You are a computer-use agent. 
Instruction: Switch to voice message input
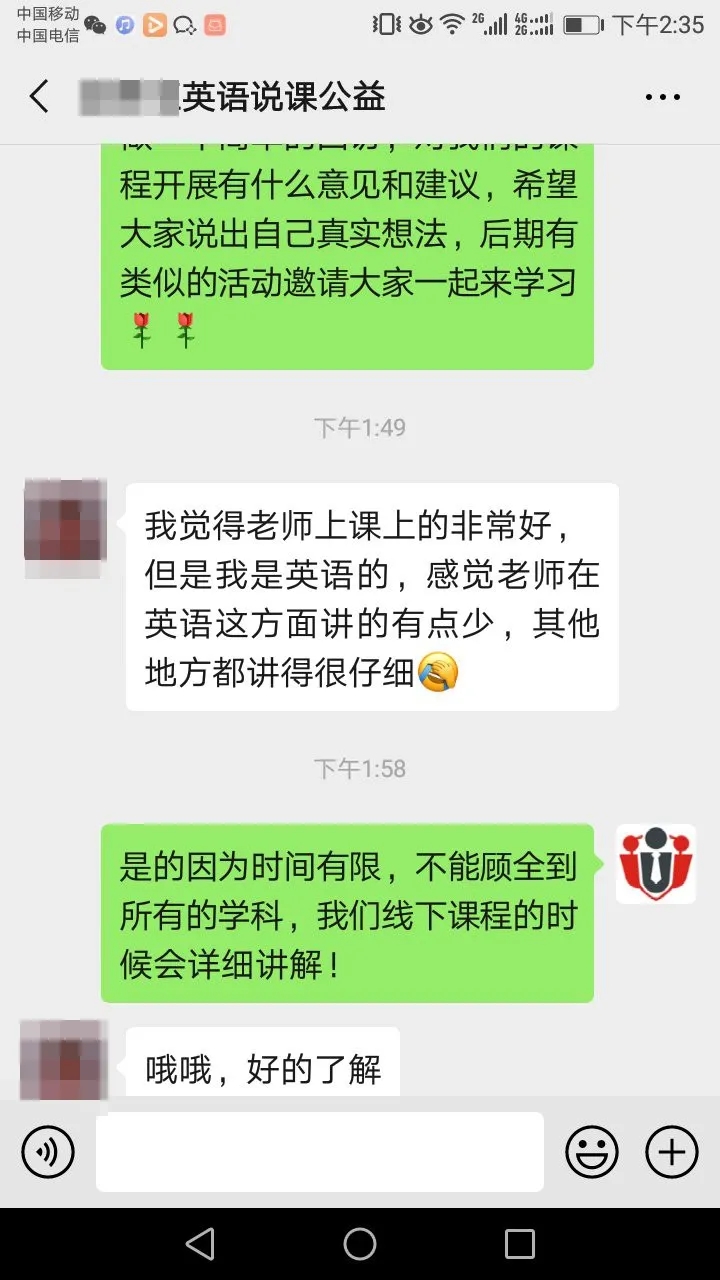coord(48,1152)
